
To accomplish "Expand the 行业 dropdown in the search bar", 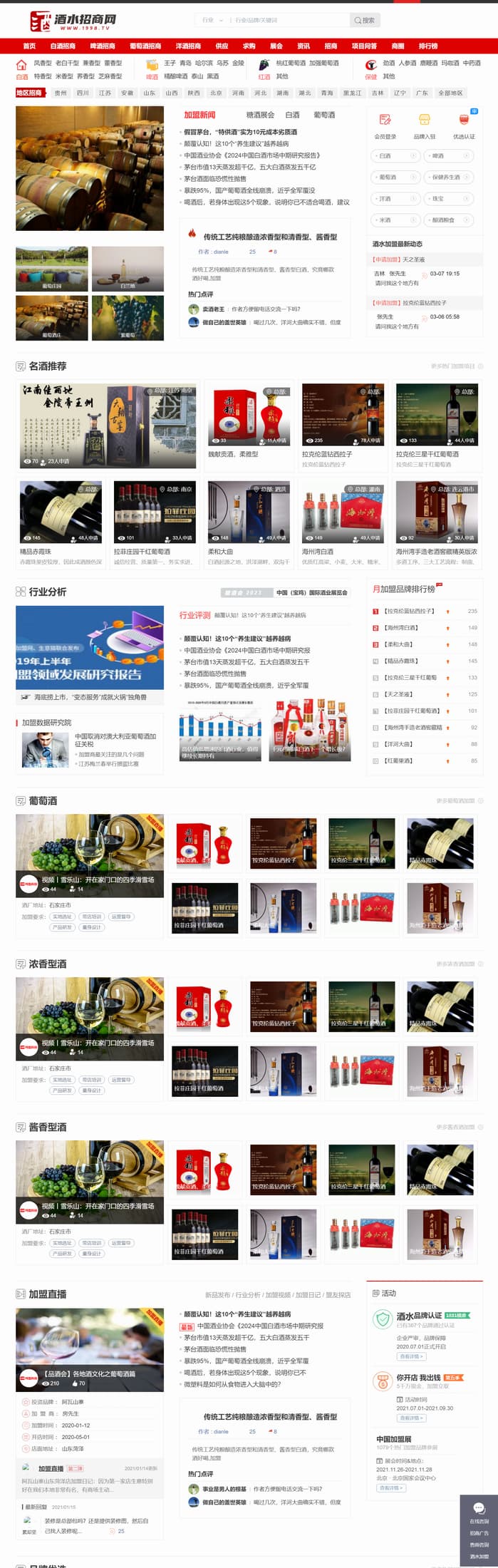I will (212, 20).
